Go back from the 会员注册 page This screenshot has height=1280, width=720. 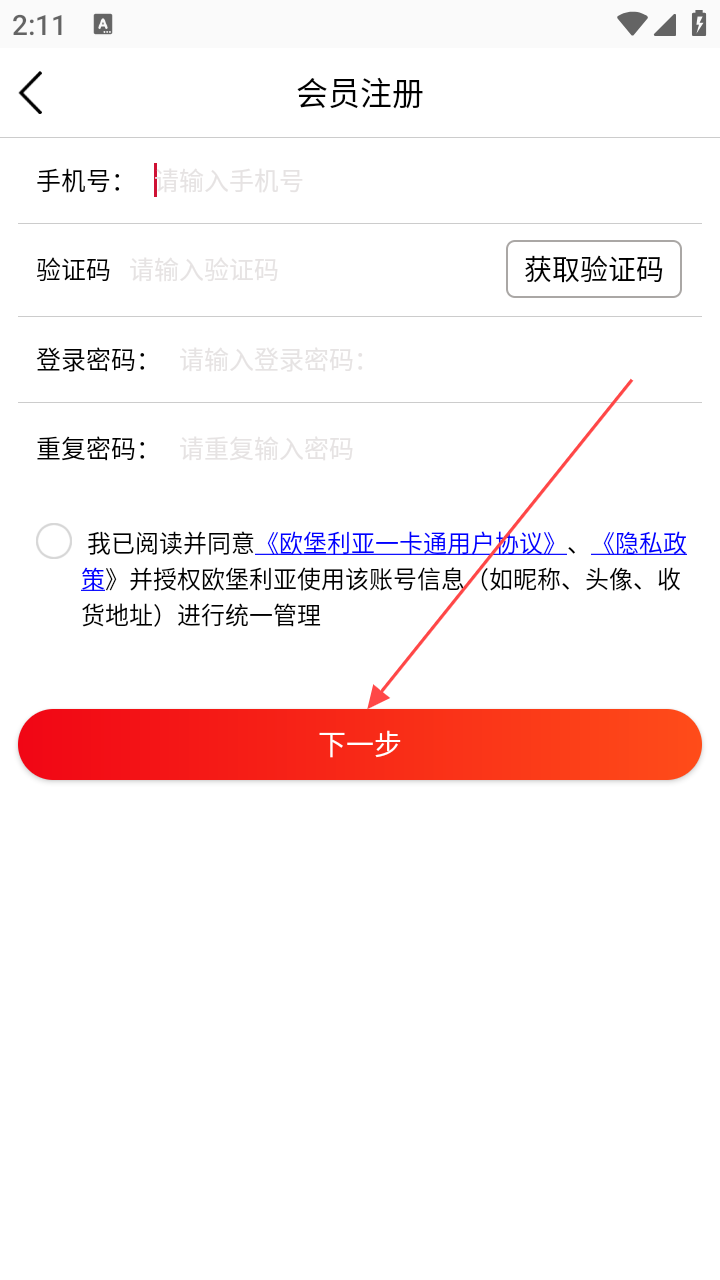(x=32, y=93)
